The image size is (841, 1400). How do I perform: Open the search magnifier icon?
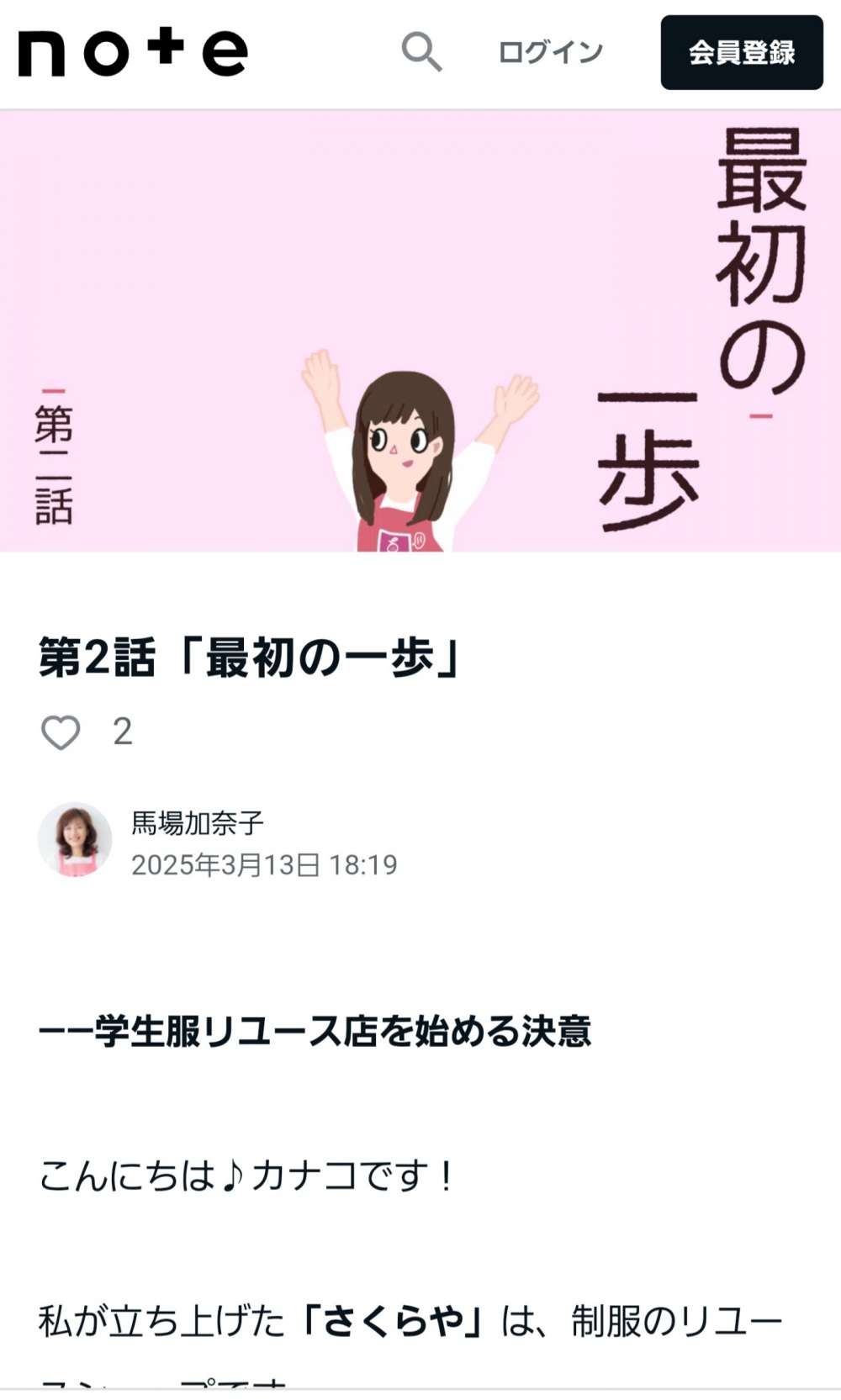point(421,52)
